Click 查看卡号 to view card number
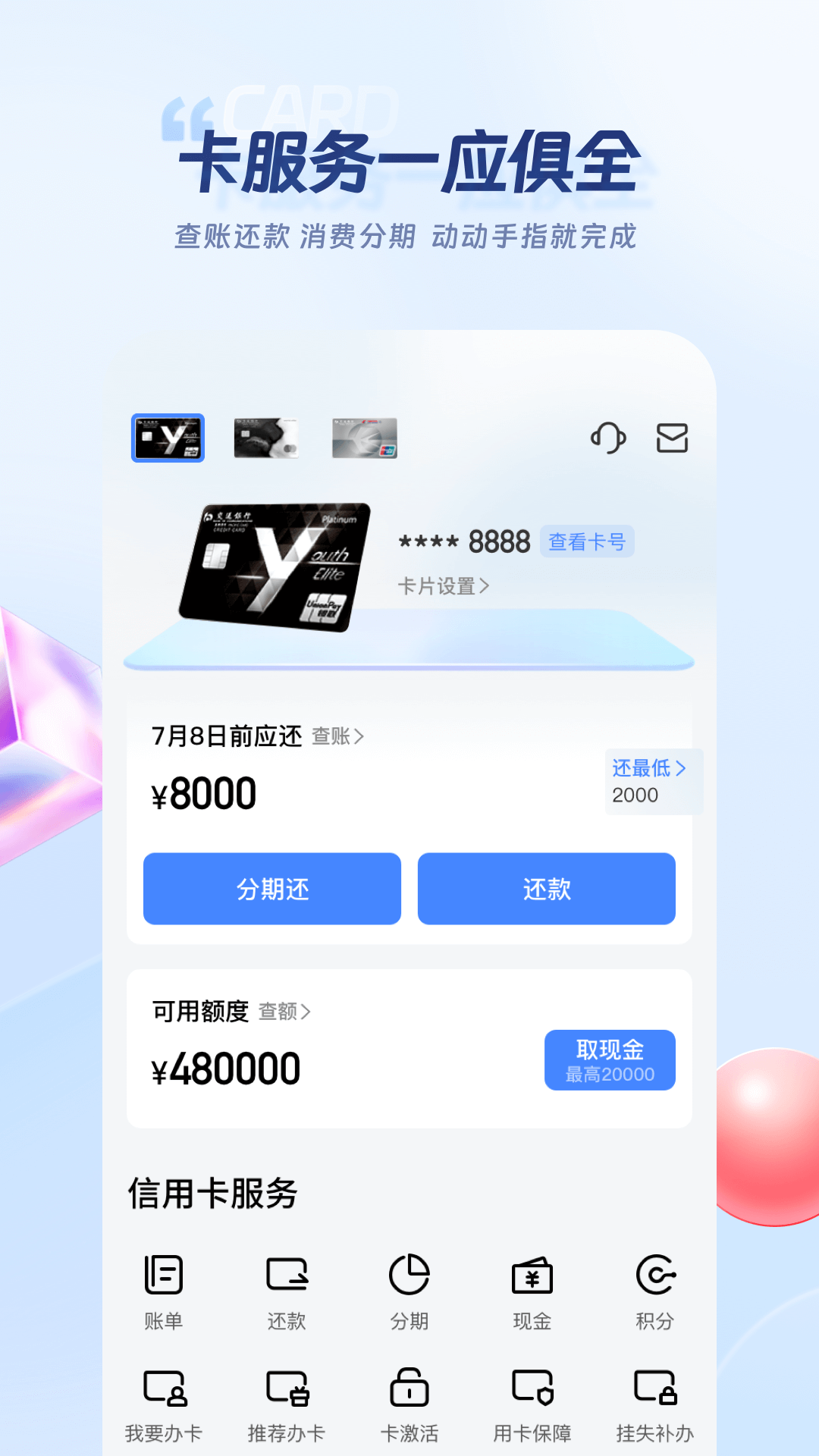 click(x=588, y=541)
